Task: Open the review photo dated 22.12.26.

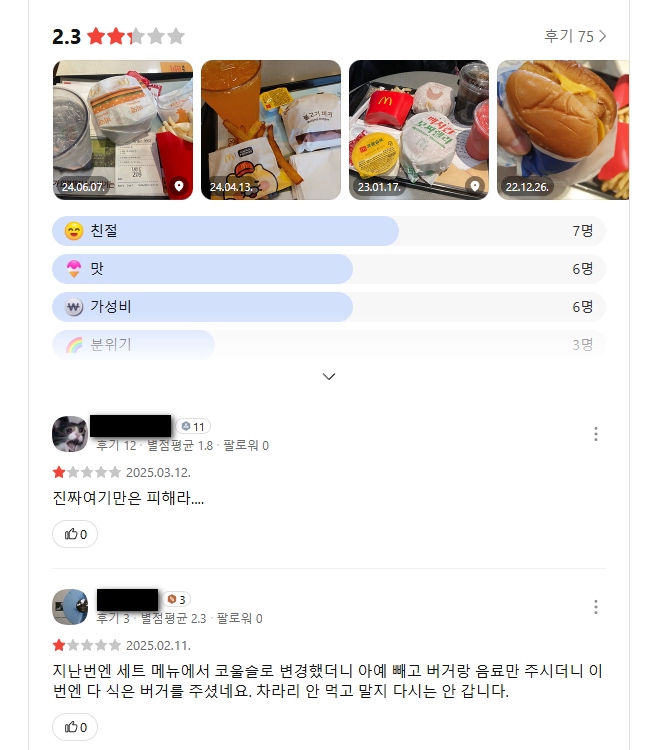Action: click(x=565, y=130)
